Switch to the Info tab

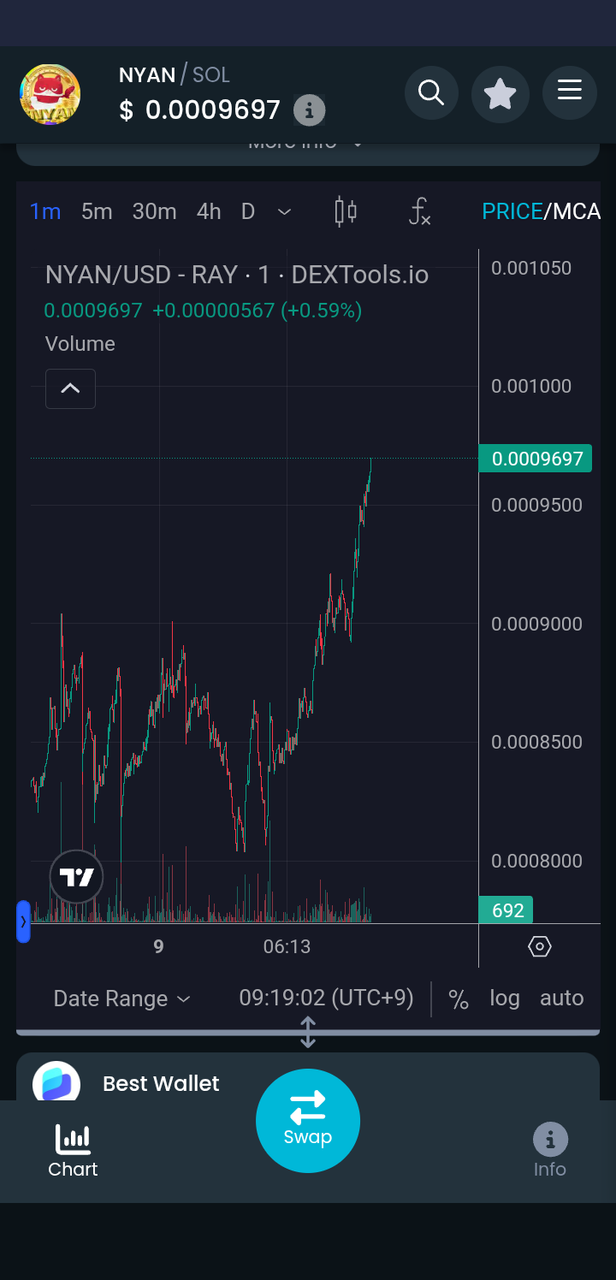point(550,1149)
